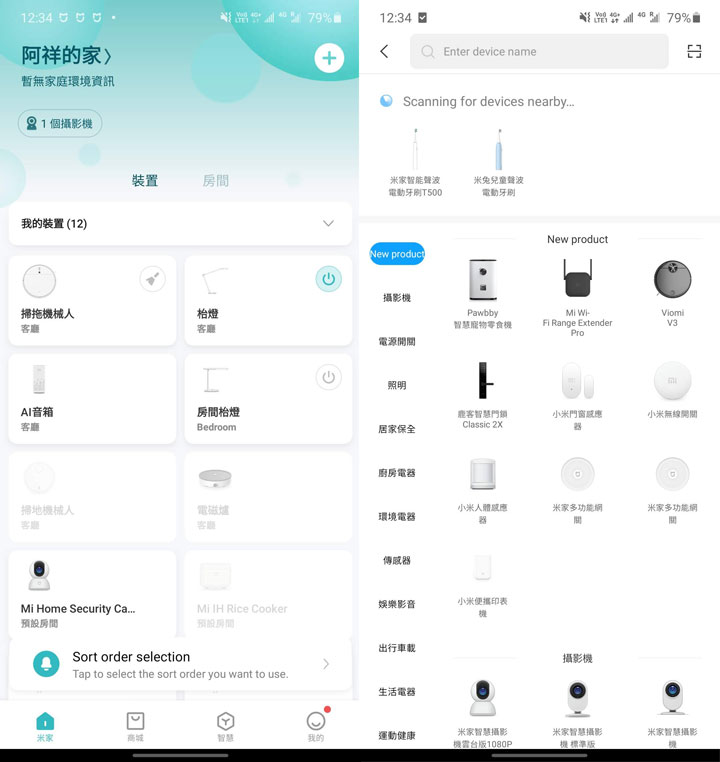This screenshot has width=720, height=762.
Task: Open Sort order selection banner
Action: (x=180, y=664)
